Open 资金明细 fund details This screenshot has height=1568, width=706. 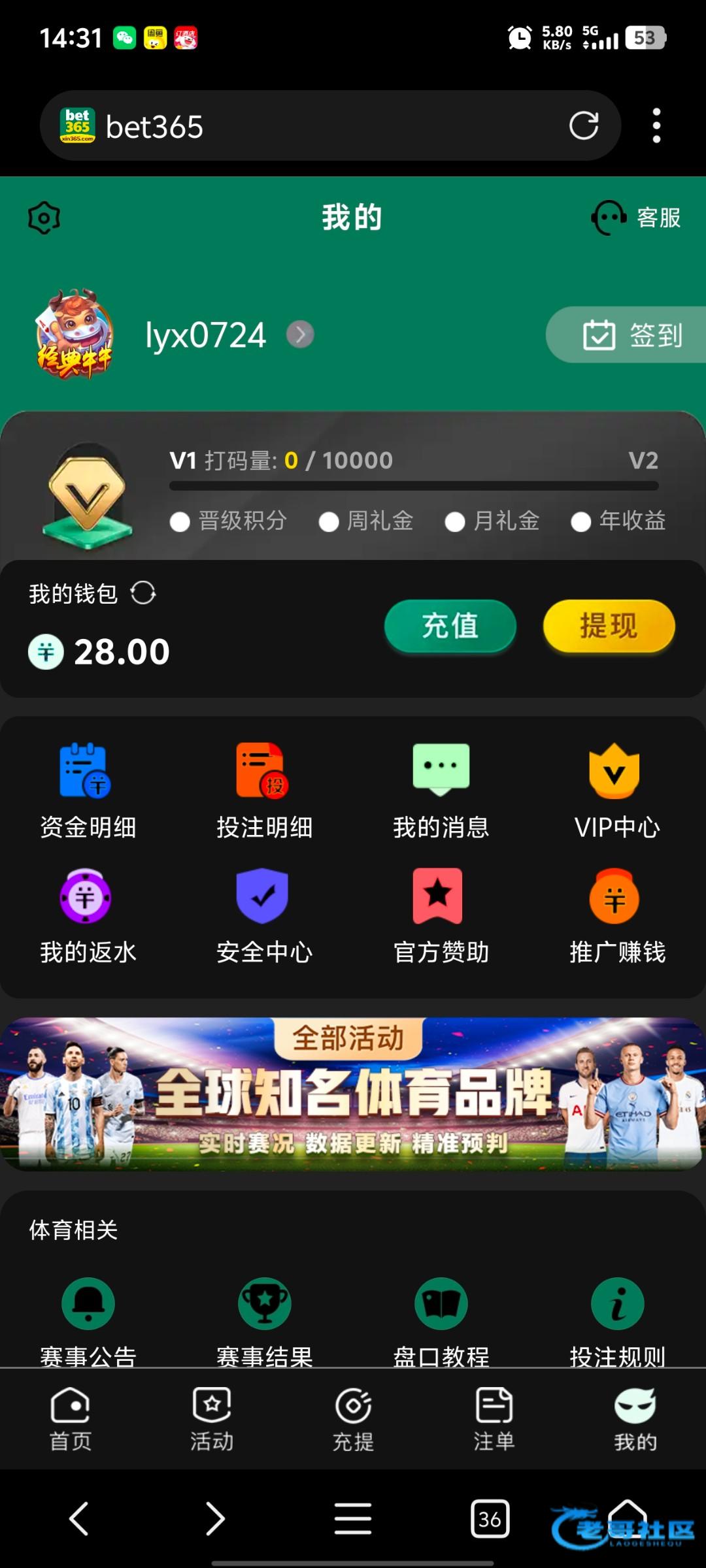click(x=88, y=791)
